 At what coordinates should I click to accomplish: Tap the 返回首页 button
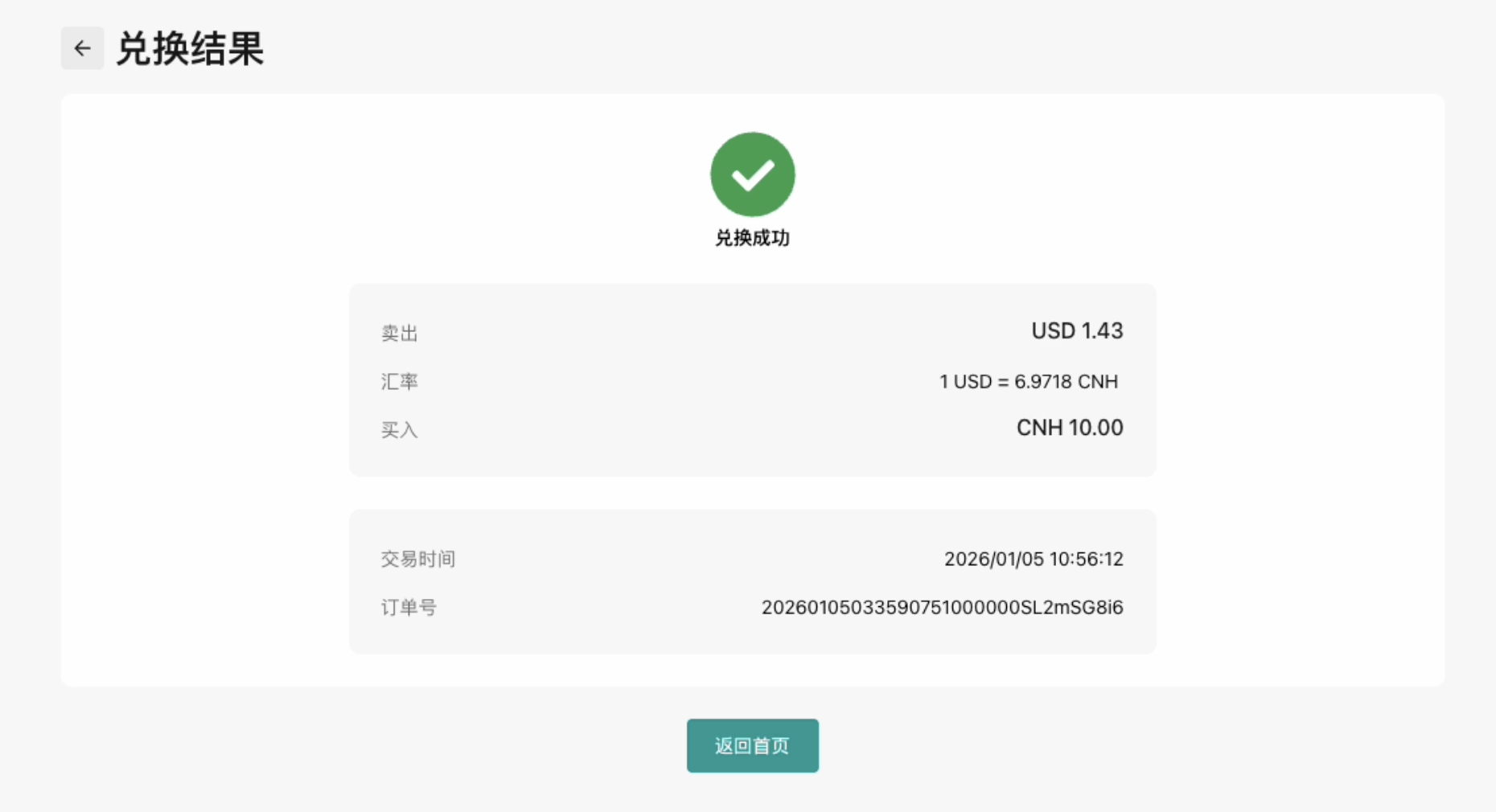coord(752,745)
